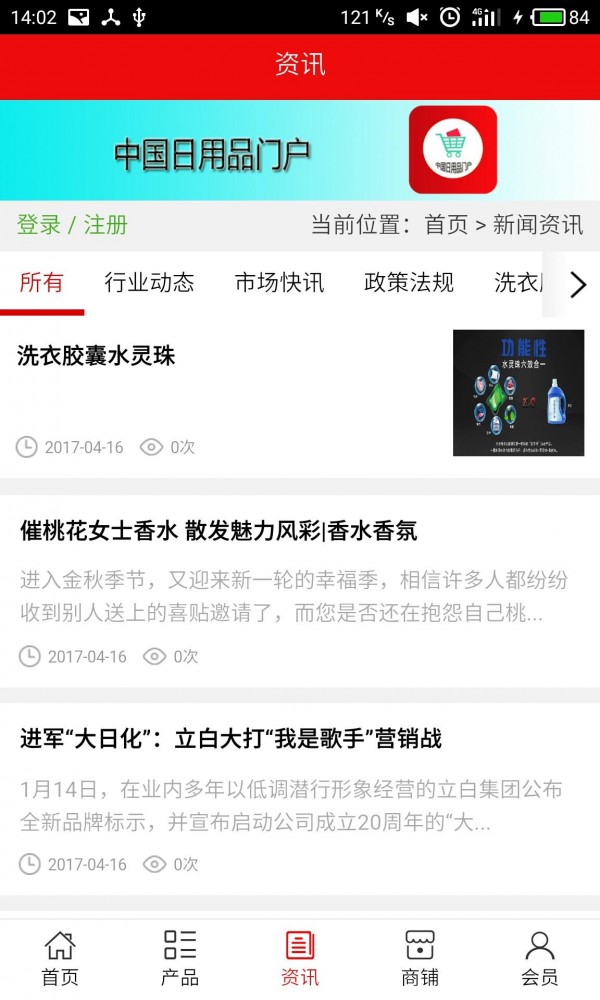Tap the 中国日用品门户 banner
The image size is (600, 1000).
pyautogui.click(x=300, y=151)
